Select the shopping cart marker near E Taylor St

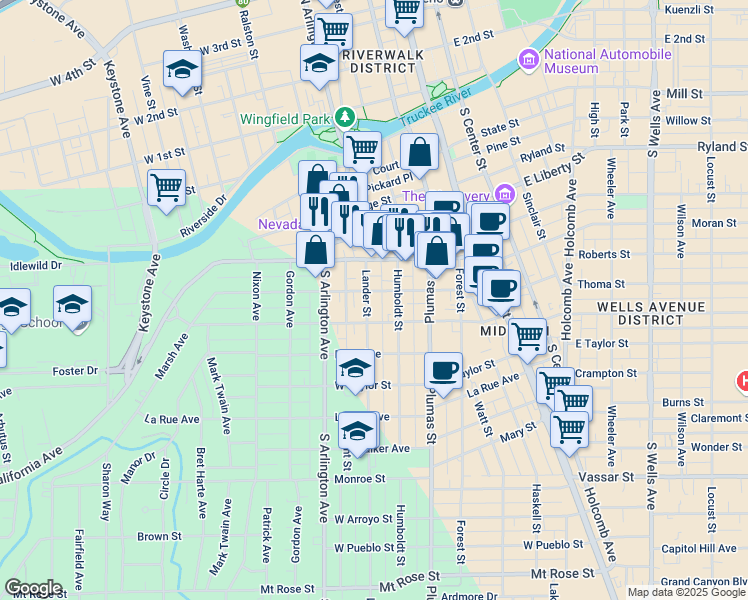coord(527,335)
